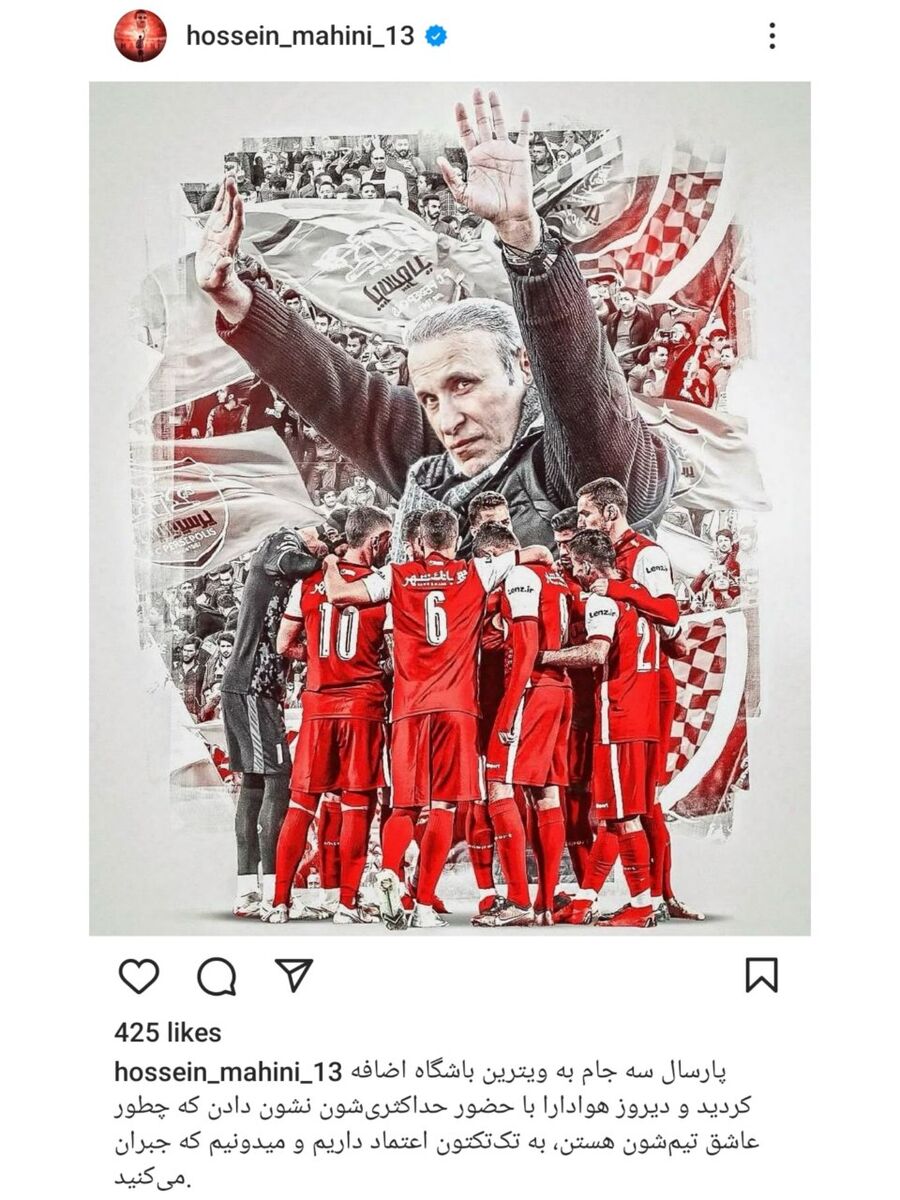Tap hossein_mahini_13 username in the caption
This screenshot has width=900, height=1200.
229,1072
